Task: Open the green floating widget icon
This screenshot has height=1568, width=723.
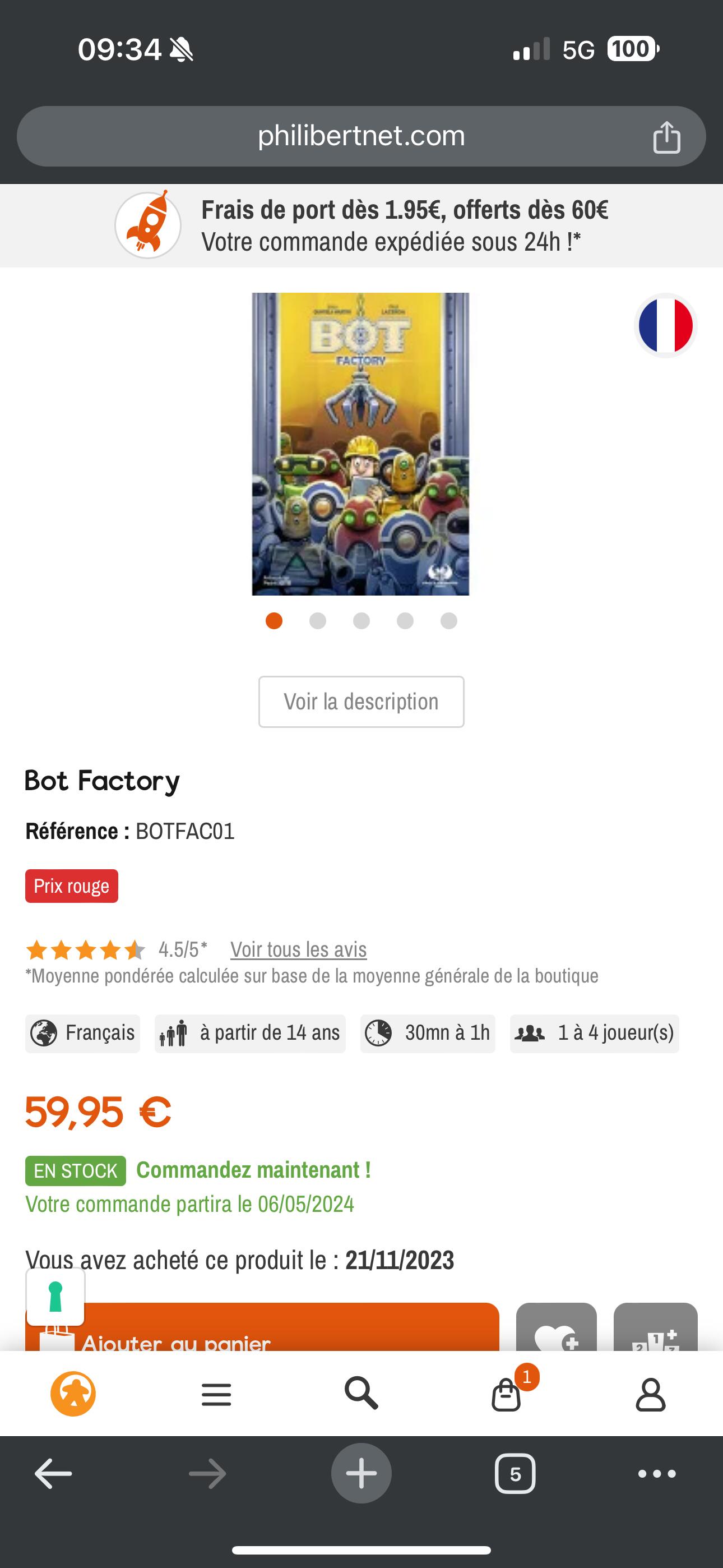Action: pyautogui.click(x=55, y=1297)
